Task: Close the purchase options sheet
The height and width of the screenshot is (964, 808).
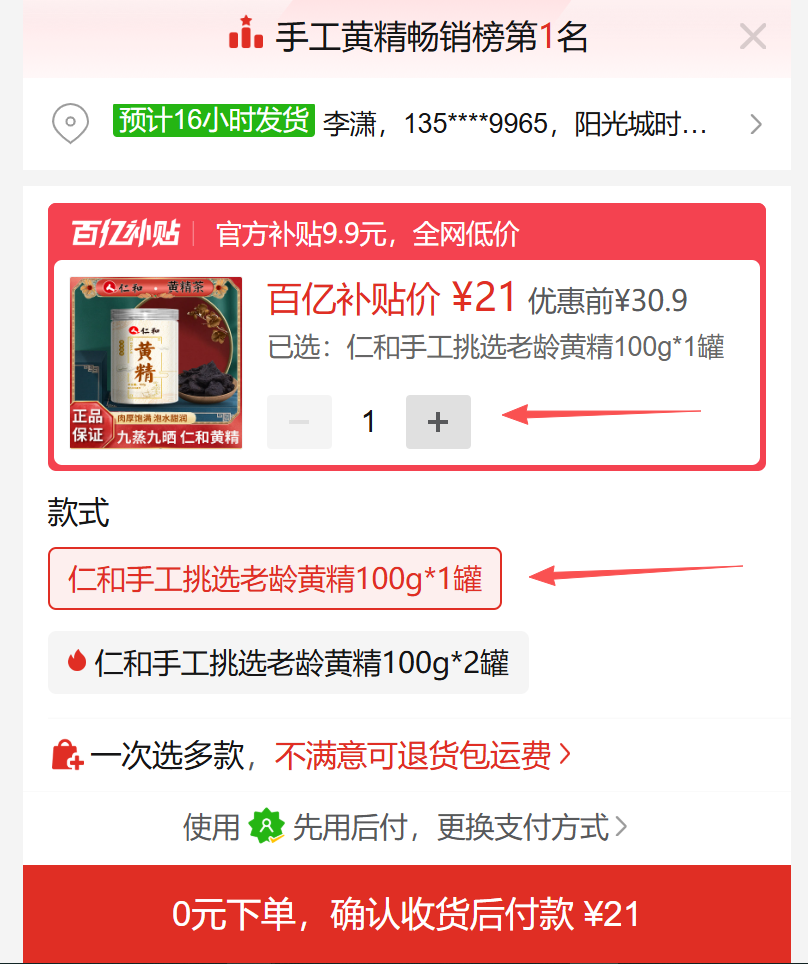Action: point(752,38)
